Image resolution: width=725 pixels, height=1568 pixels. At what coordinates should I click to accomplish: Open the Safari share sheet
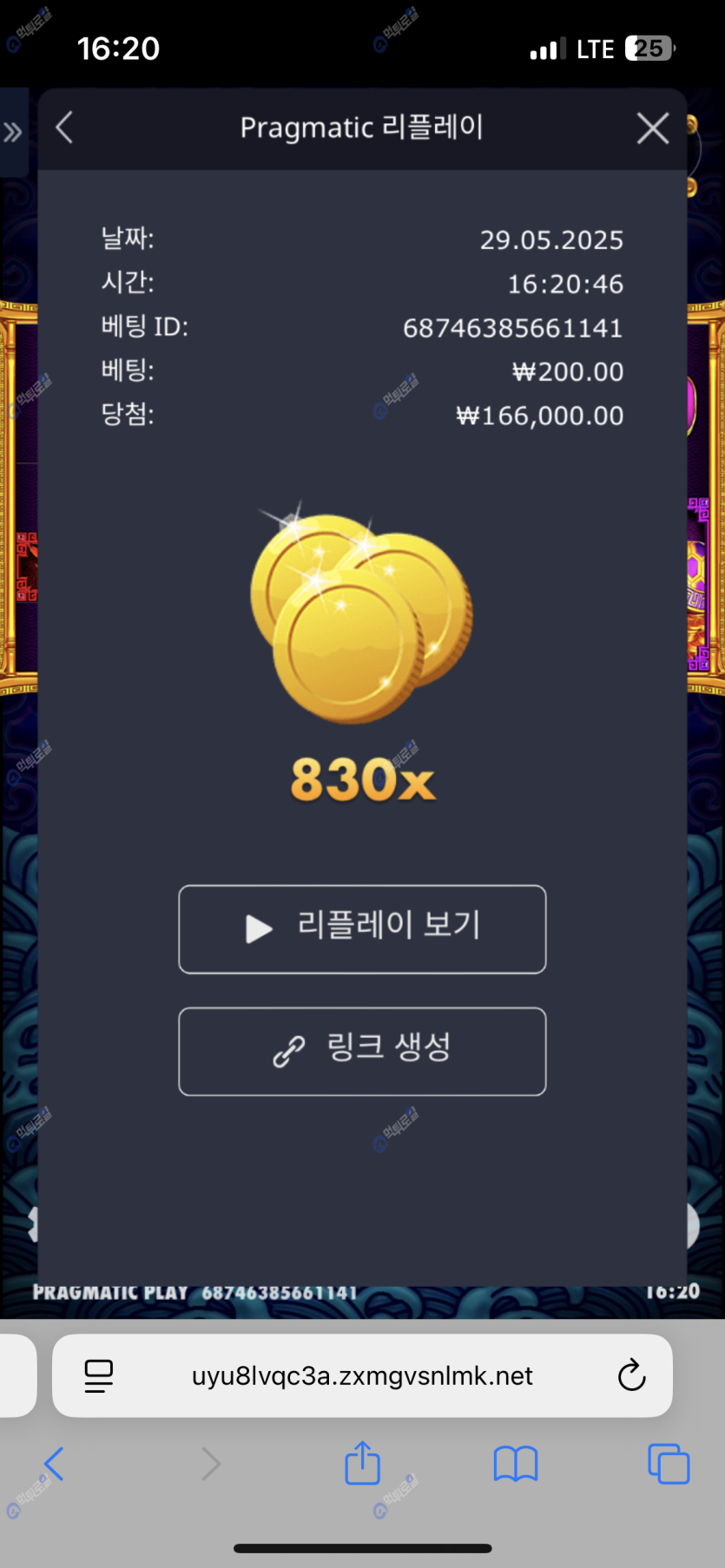pos(362,1463)
